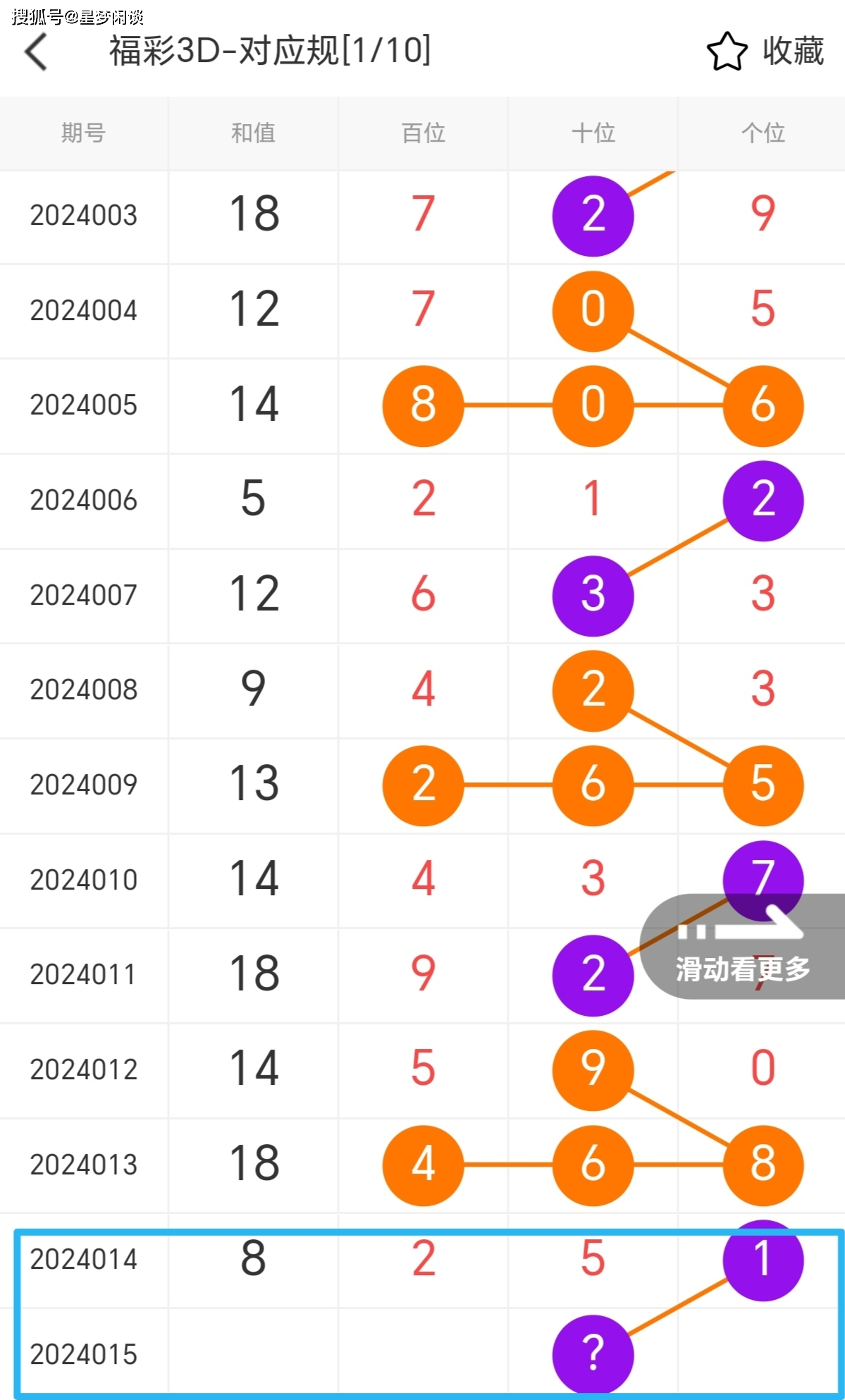Tap the purple circled 7 in row 2024010
Image resolution: width=845 pixels, height=1400 pixels.
pyautogui.click(x=762, y=880)
